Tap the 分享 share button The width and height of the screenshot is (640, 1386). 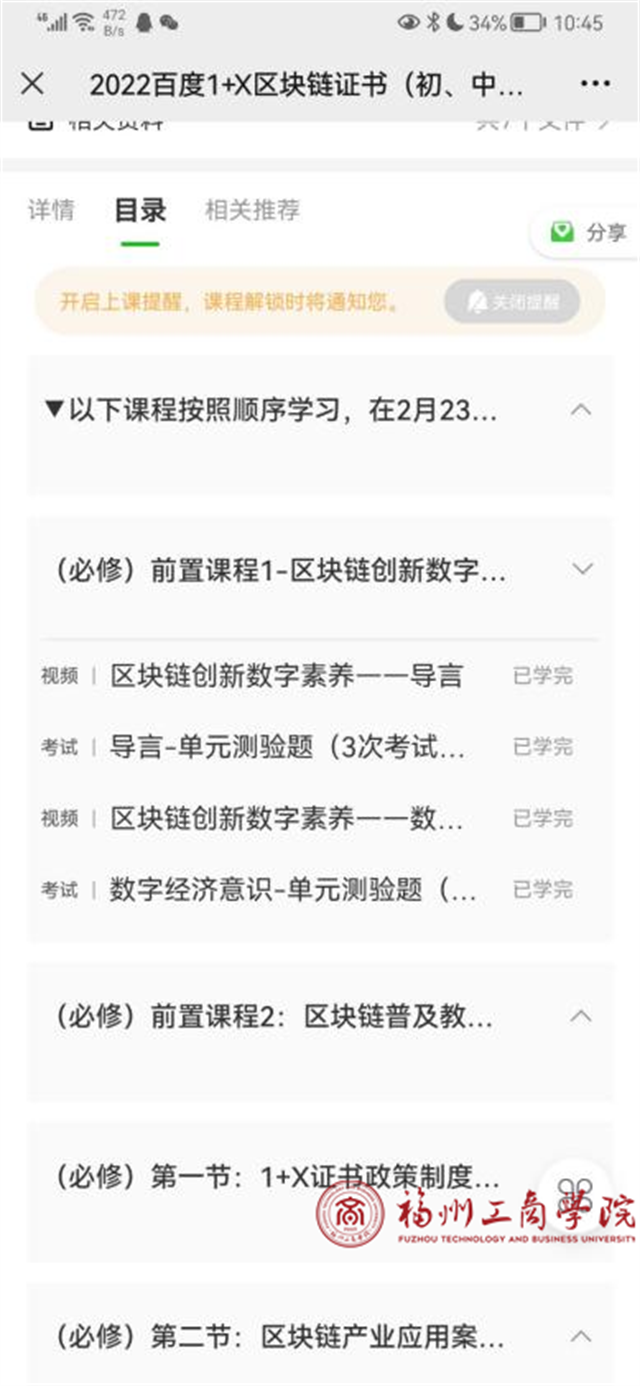click(590, 233)
